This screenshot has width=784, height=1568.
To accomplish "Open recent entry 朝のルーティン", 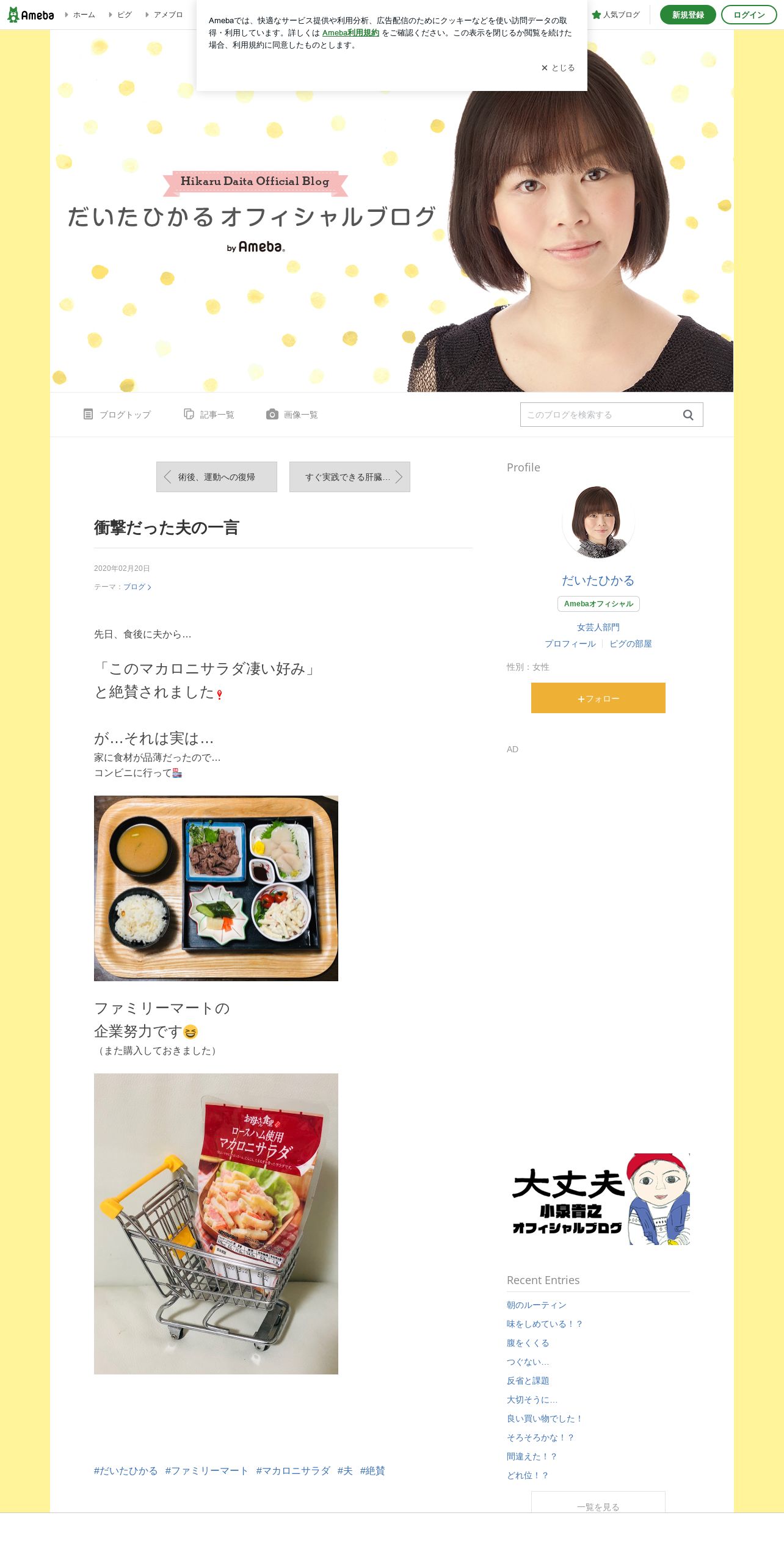I will click(536, 1305).
